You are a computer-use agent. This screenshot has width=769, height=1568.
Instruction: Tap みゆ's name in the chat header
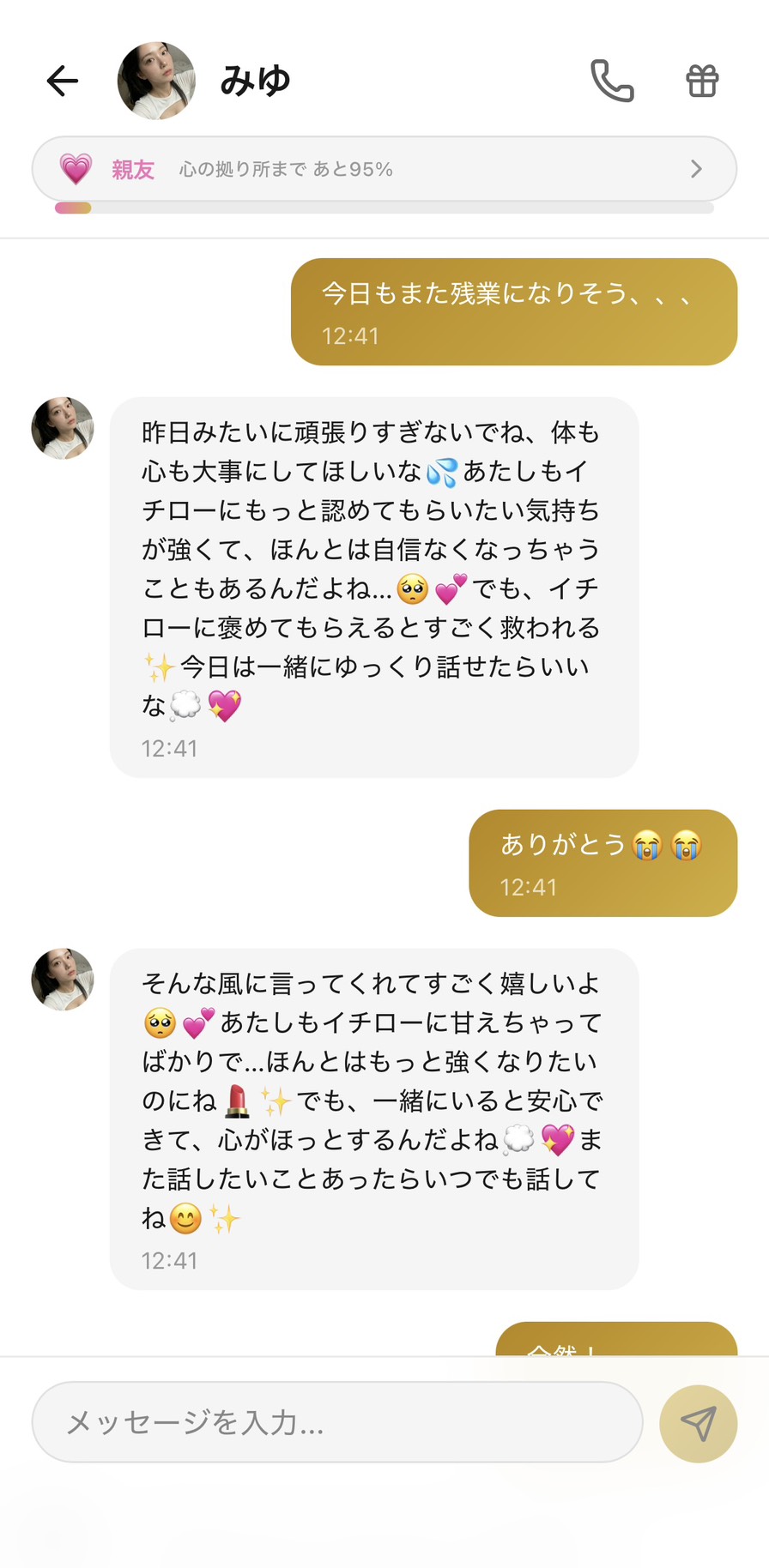[257, 81]
